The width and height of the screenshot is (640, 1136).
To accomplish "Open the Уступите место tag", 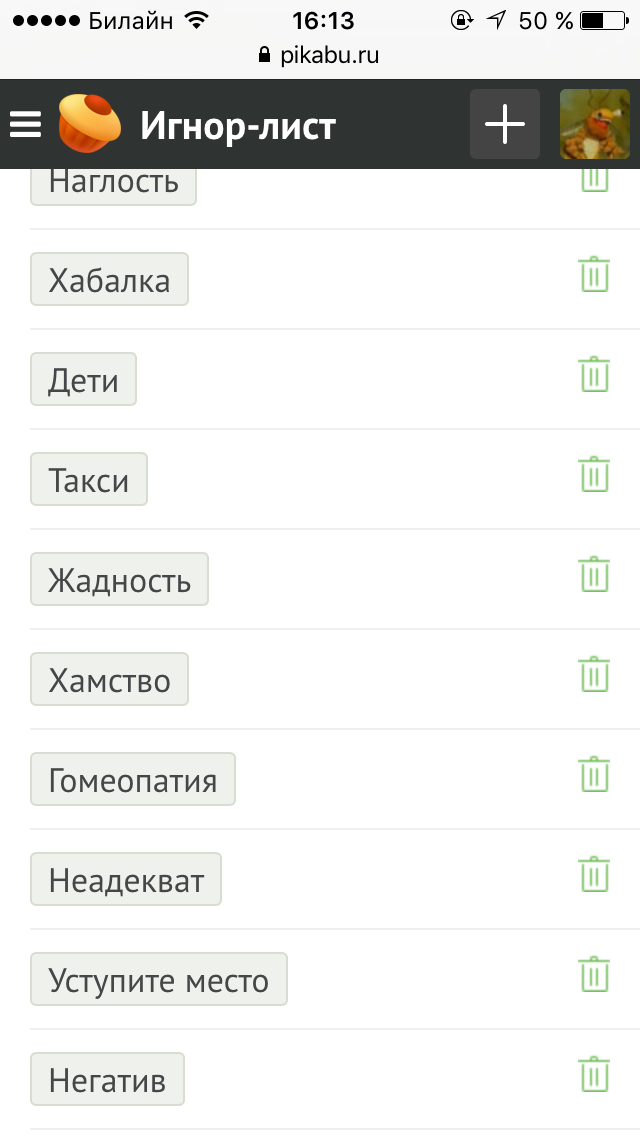I will 159,980.
